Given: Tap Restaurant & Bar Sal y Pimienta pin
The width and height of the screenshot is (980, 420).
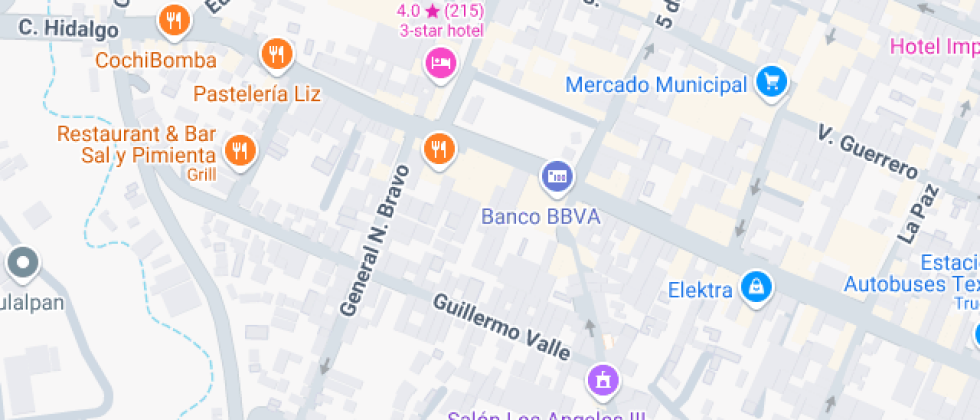Looking at the screenshot, I should click(x=239, y=150).
